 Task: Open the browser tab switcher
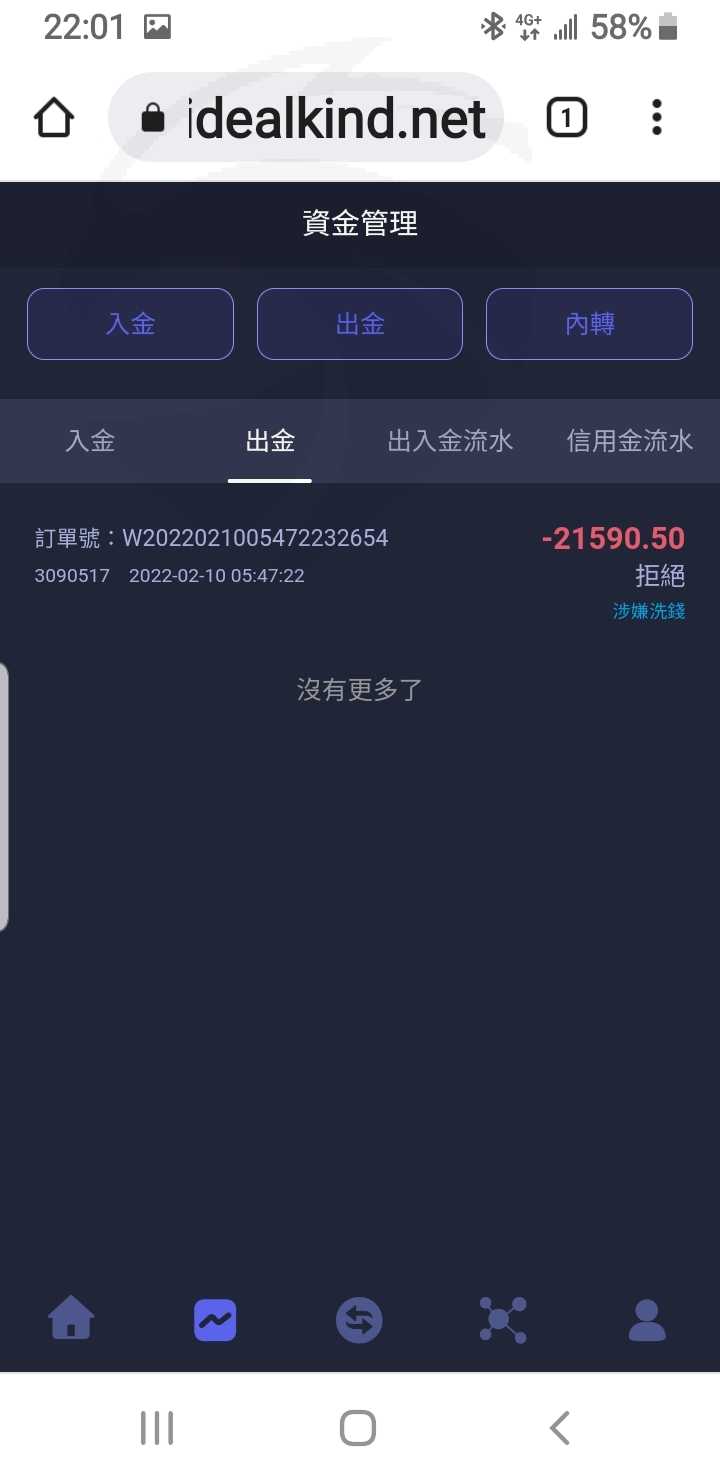pyautogui.click(x=566, y=118)
